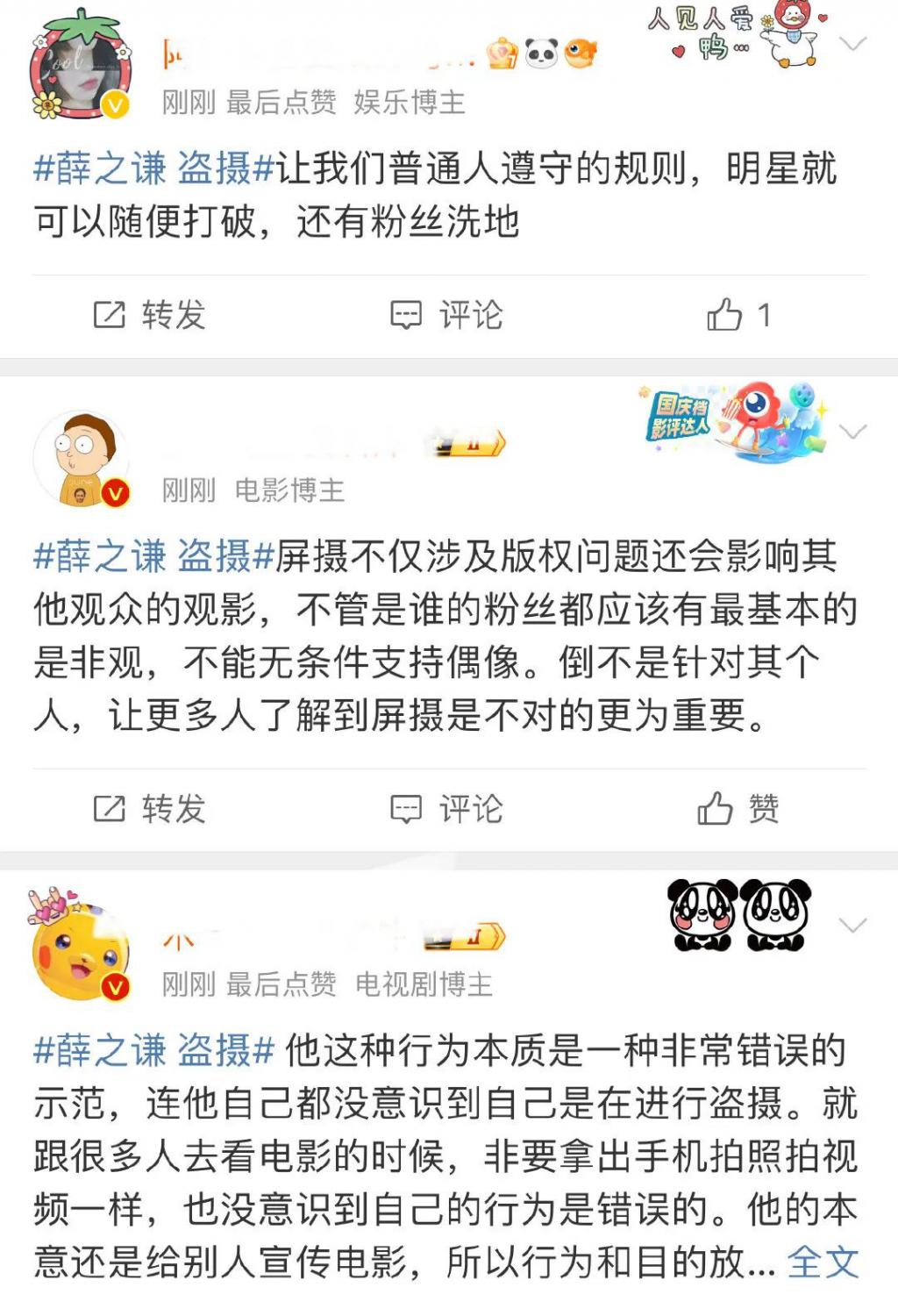Open the dropdown chevron on 电视剧博主 post
The width and height of the screenshot is (898, 1316).
point(852,925)
